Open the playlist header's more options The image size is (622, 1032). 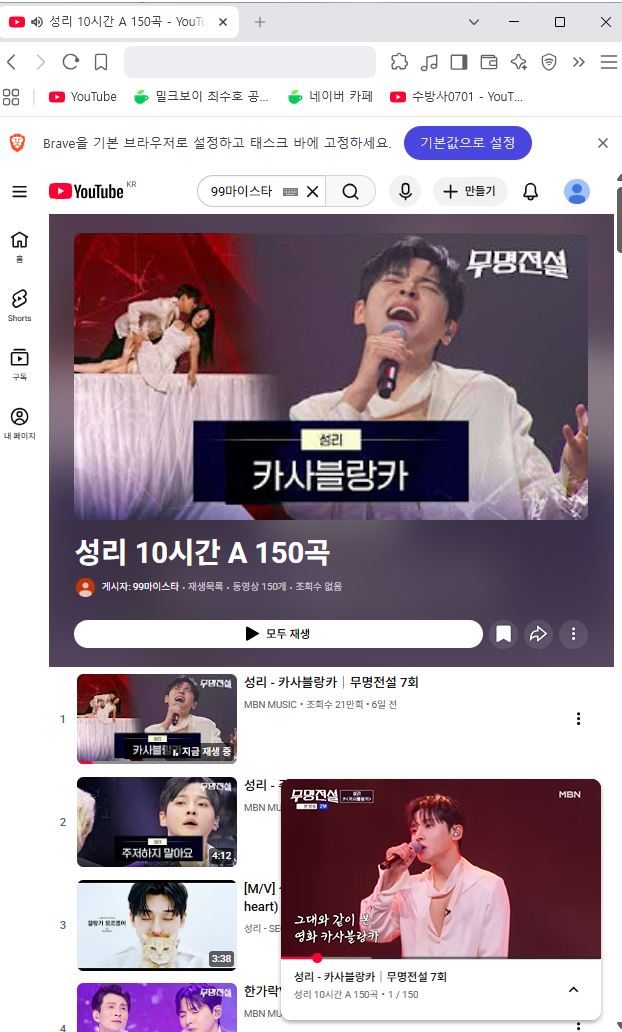[x=573, y=634]
